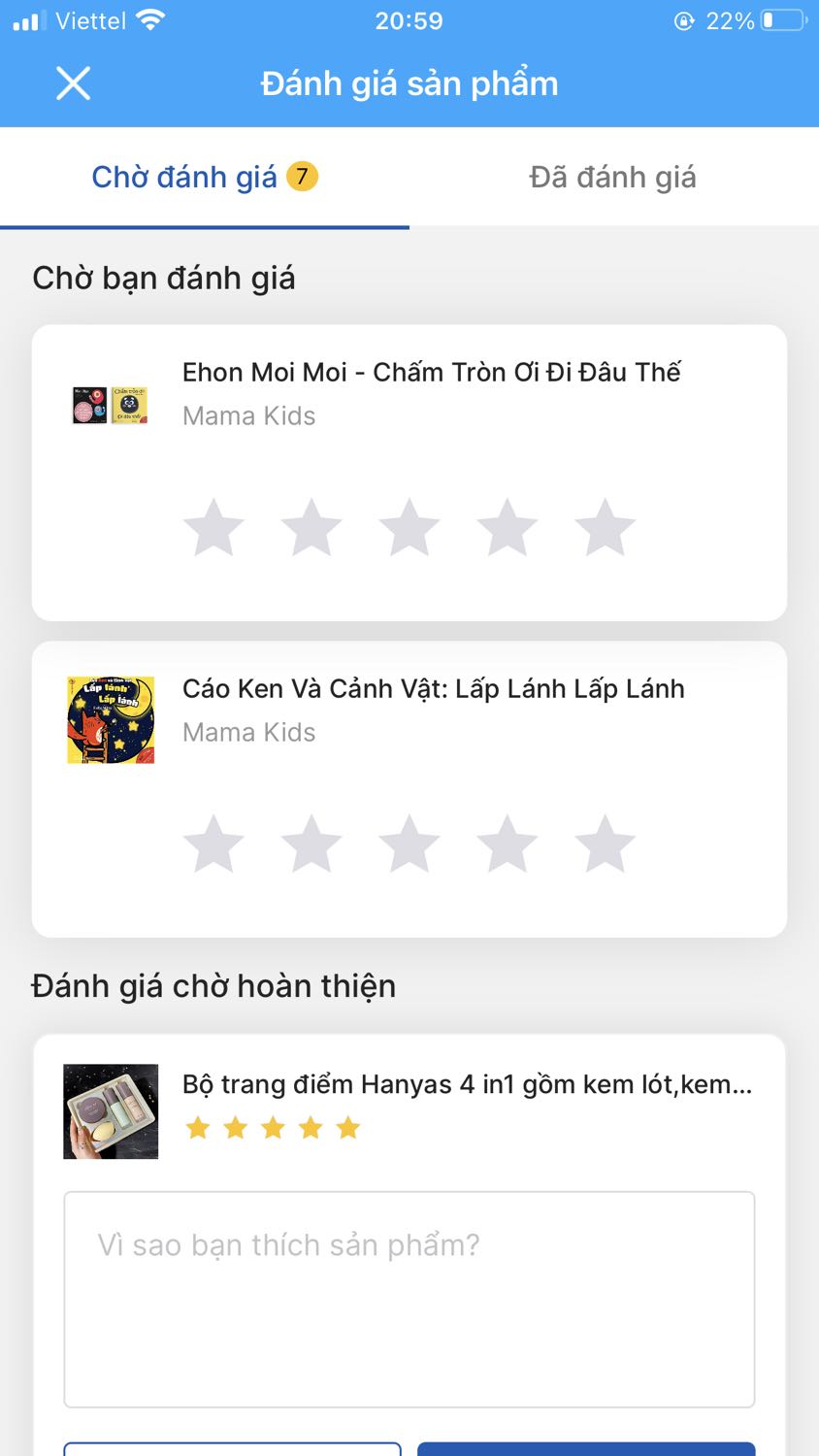Give Ehon Moi Moi a one-star rating
The image size is (819, 1456).
coord(213,527)
